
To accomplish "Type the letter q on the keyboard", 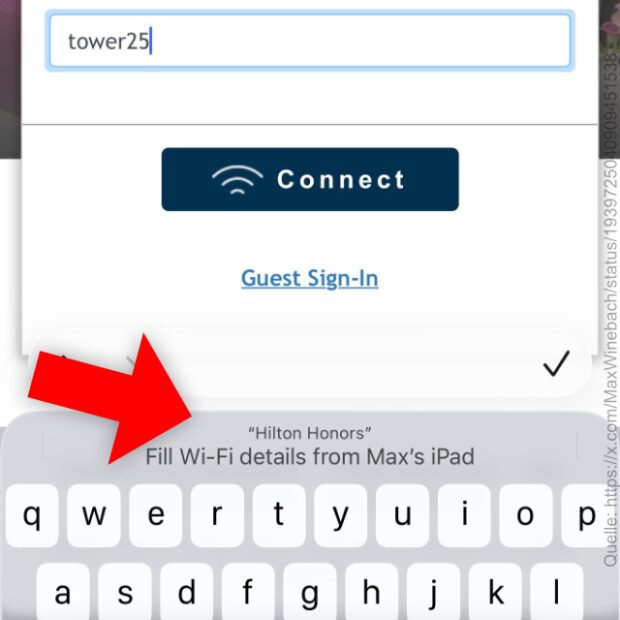I will click(32, 517).
